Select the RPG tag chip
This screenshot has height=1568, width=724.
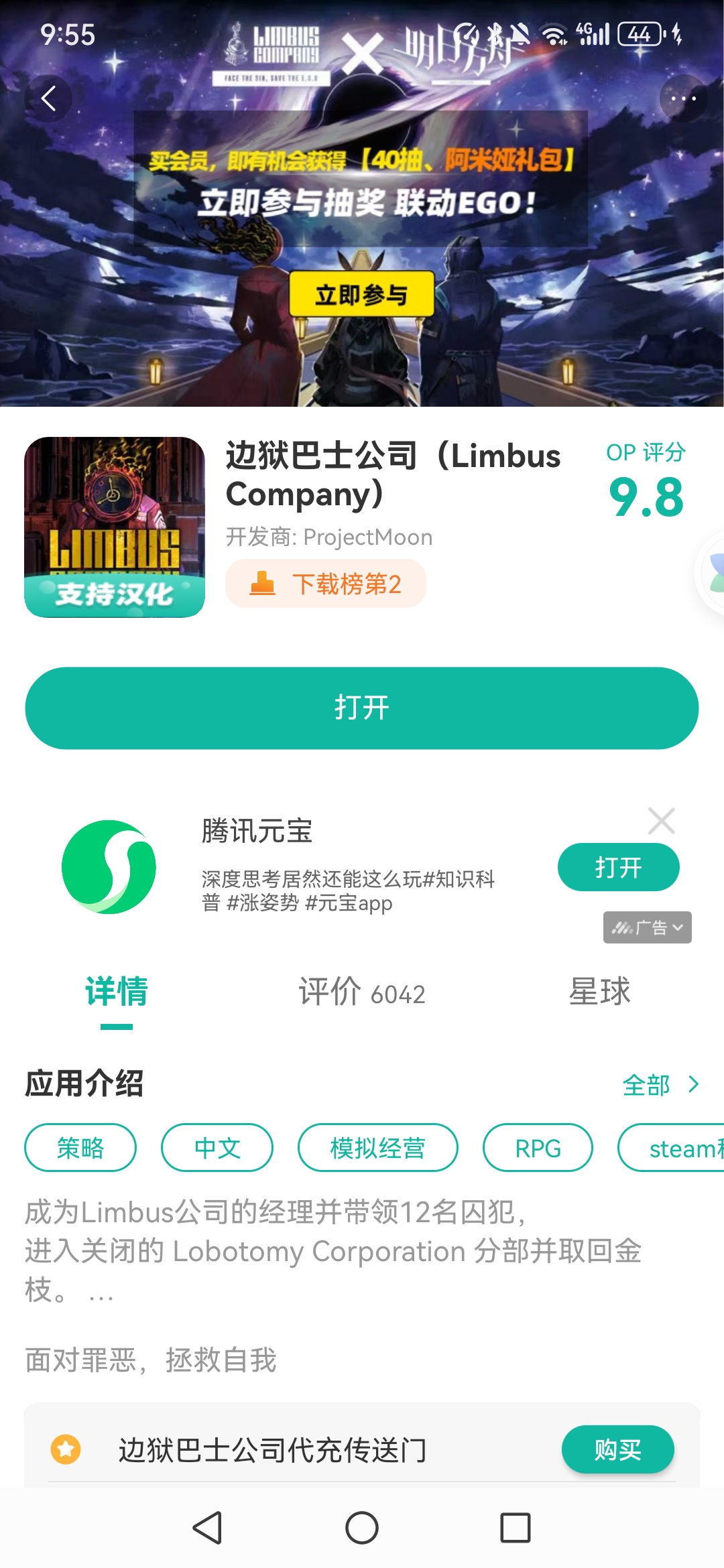[538, 1148]
